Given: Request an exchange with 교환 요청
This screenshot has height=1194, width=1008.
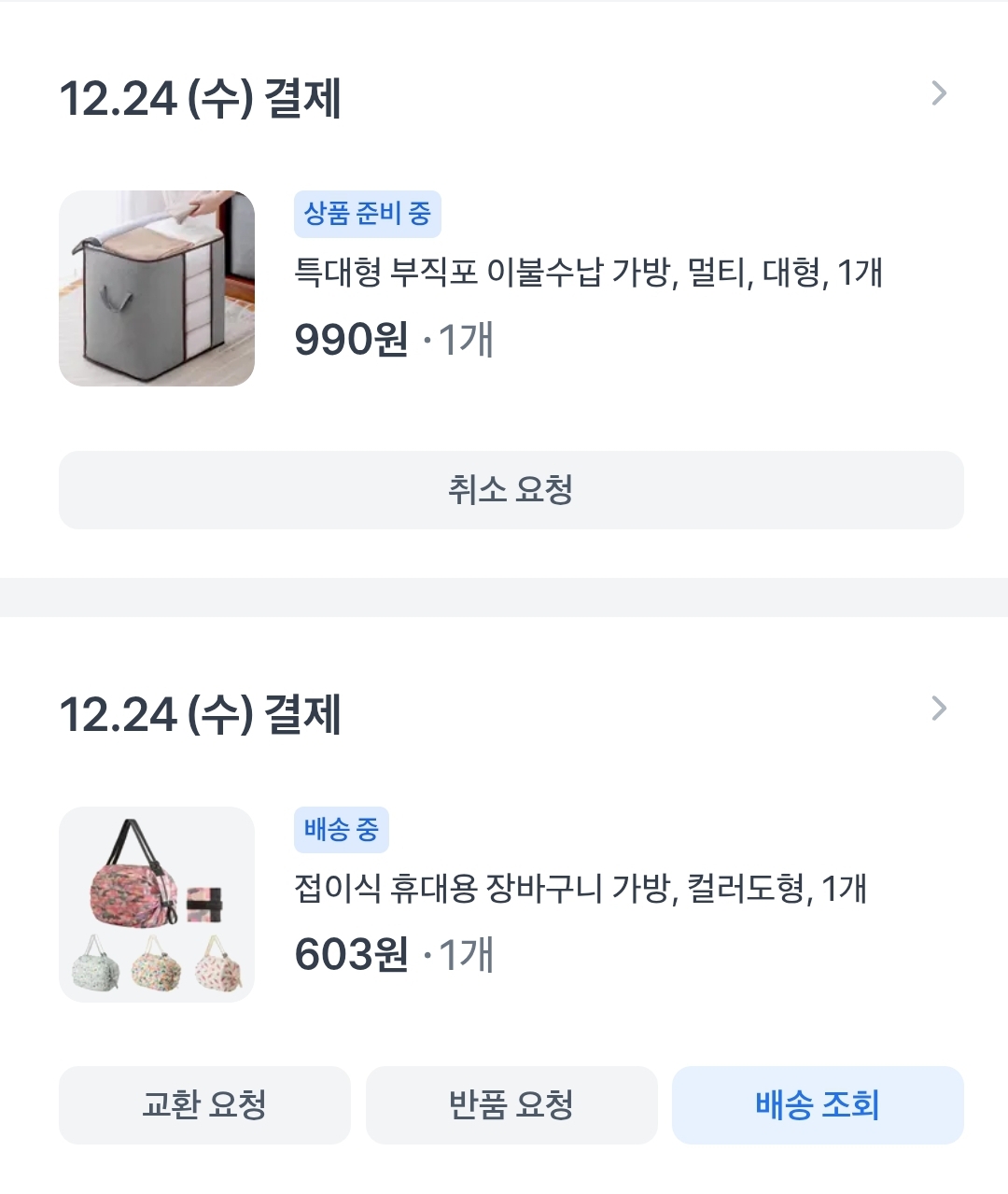Looking at the screenshot, I should tap(204, 1105).
